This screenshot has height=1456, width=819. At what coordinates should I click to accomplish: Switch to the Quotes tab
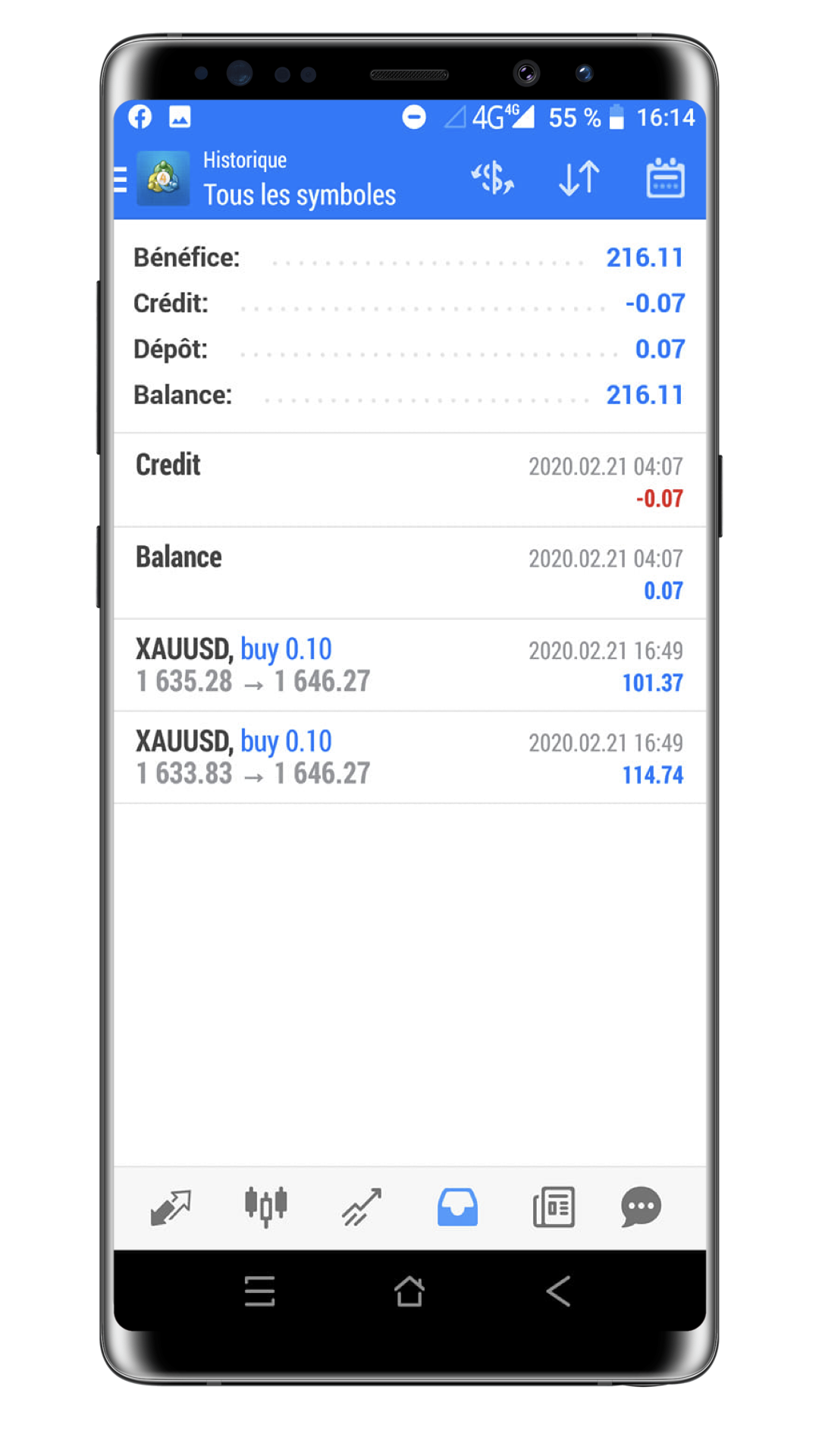click(x=171, y=1207)
